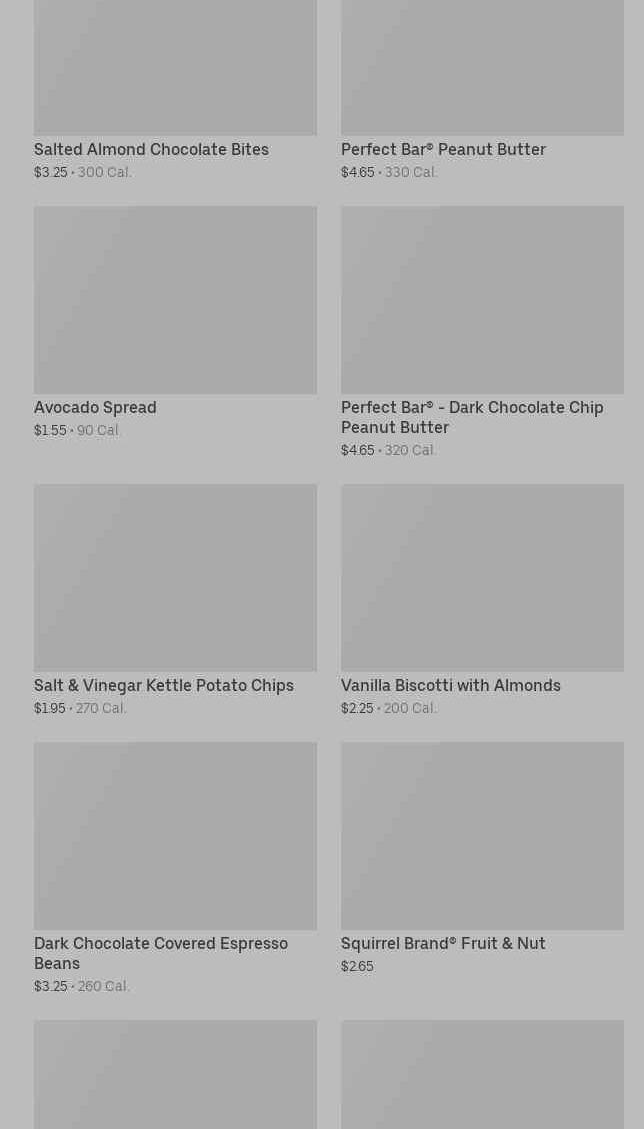Open Perfect Bar Dark Chocolate Chip Peanut Butter
The image size is (644, 1129).
click(471, 417)
